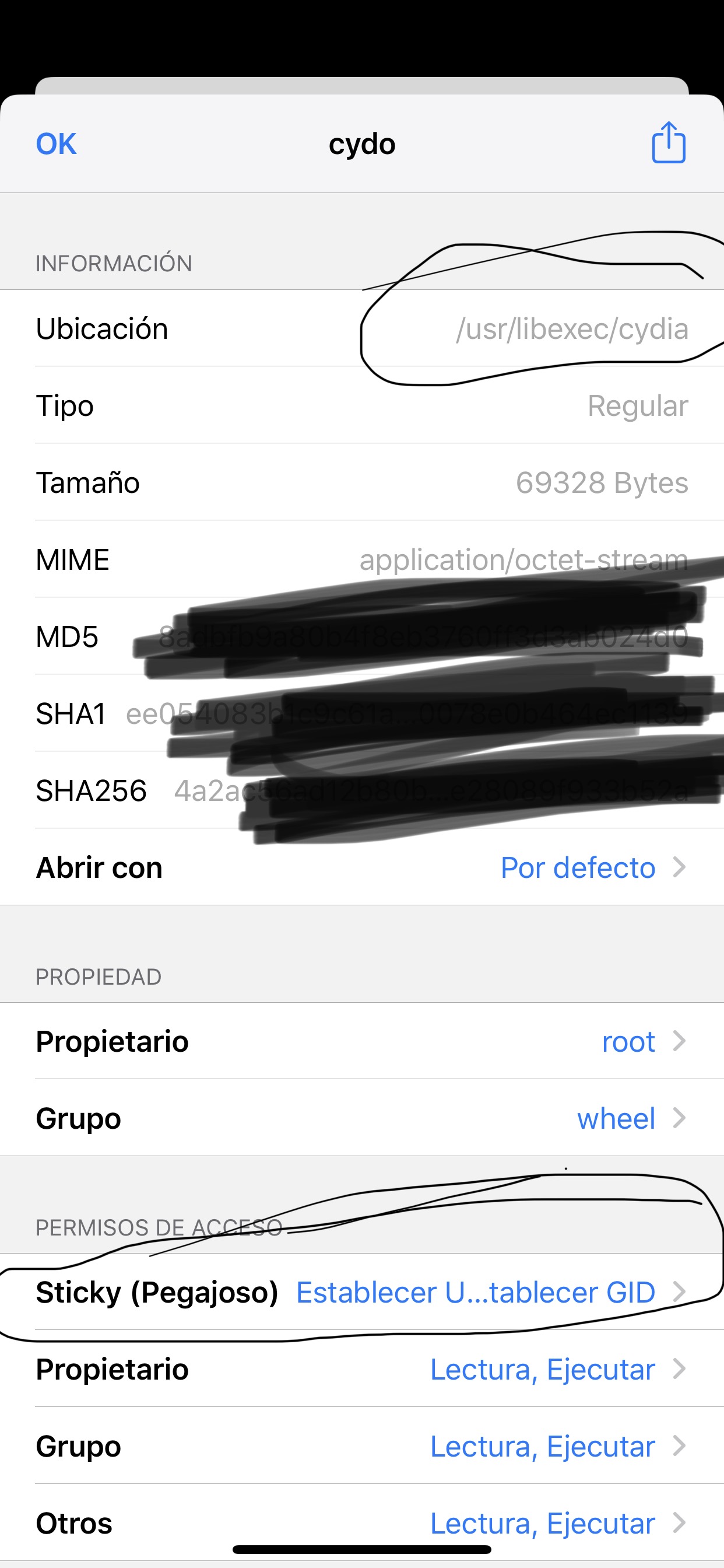Select the Tamaño 69328 Bytes row

pyautogui.click(x=362, y=482)
